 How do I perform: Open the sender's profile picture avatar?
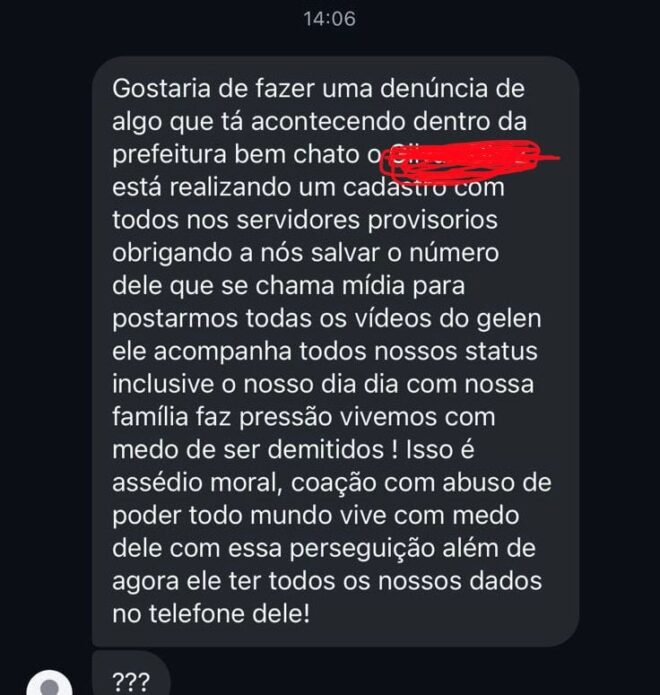[50, 686]
